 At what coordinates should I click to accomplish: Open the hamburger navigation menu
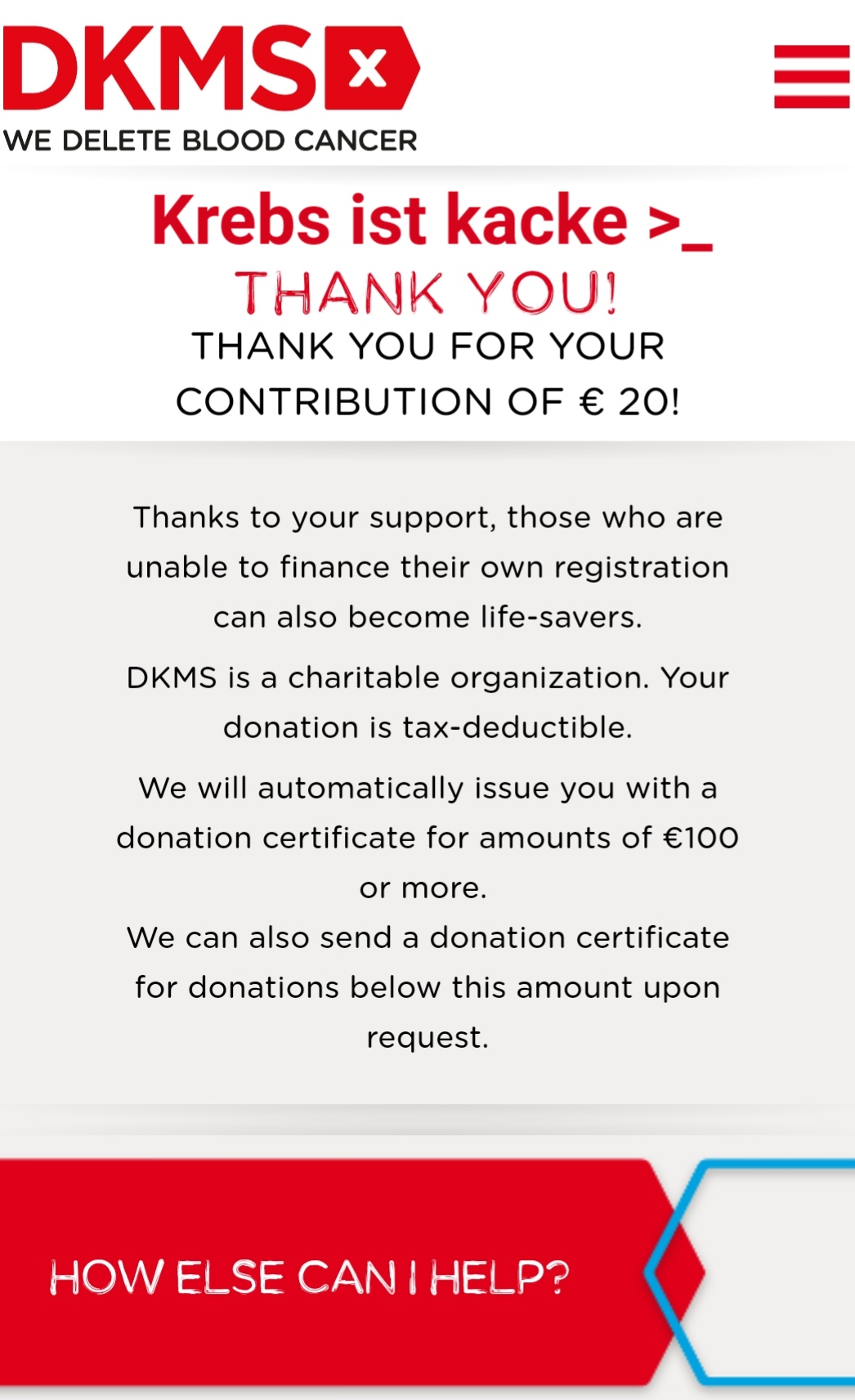[812, 77]
